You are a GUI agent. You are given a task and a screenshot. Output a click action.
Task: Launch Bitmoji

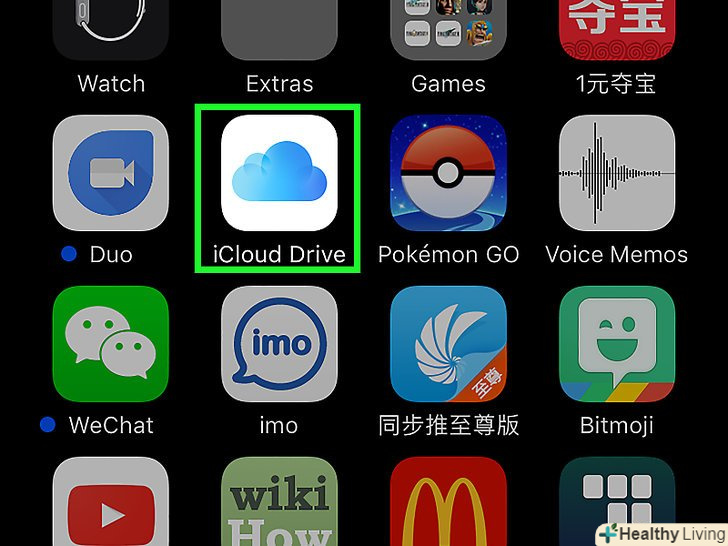616,345
